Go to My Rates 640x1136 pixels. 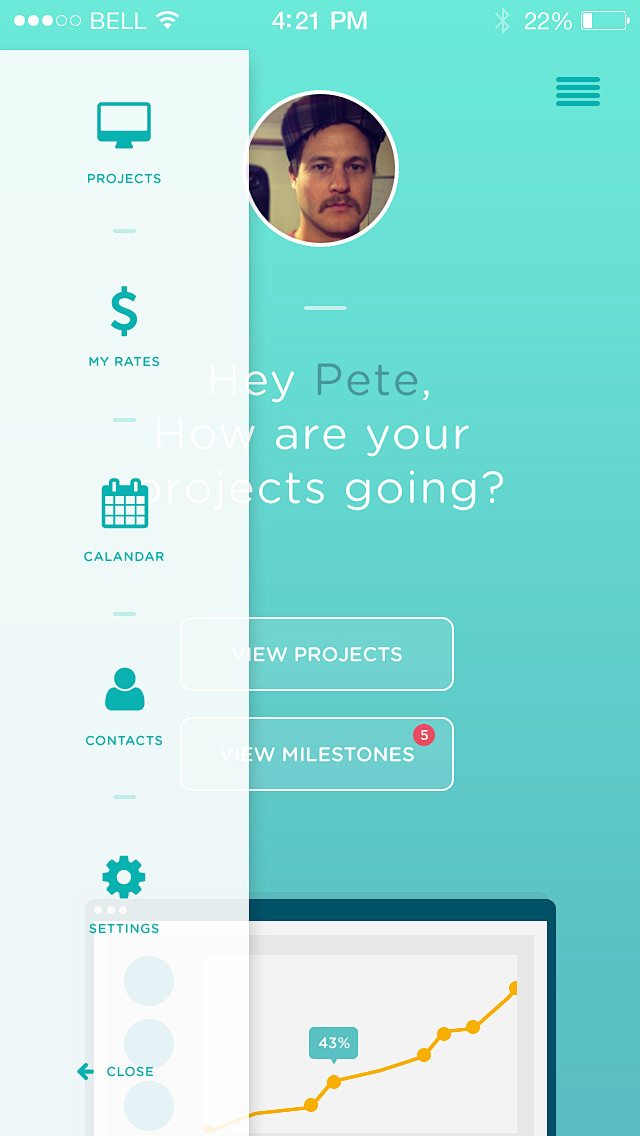pos(124,326)
